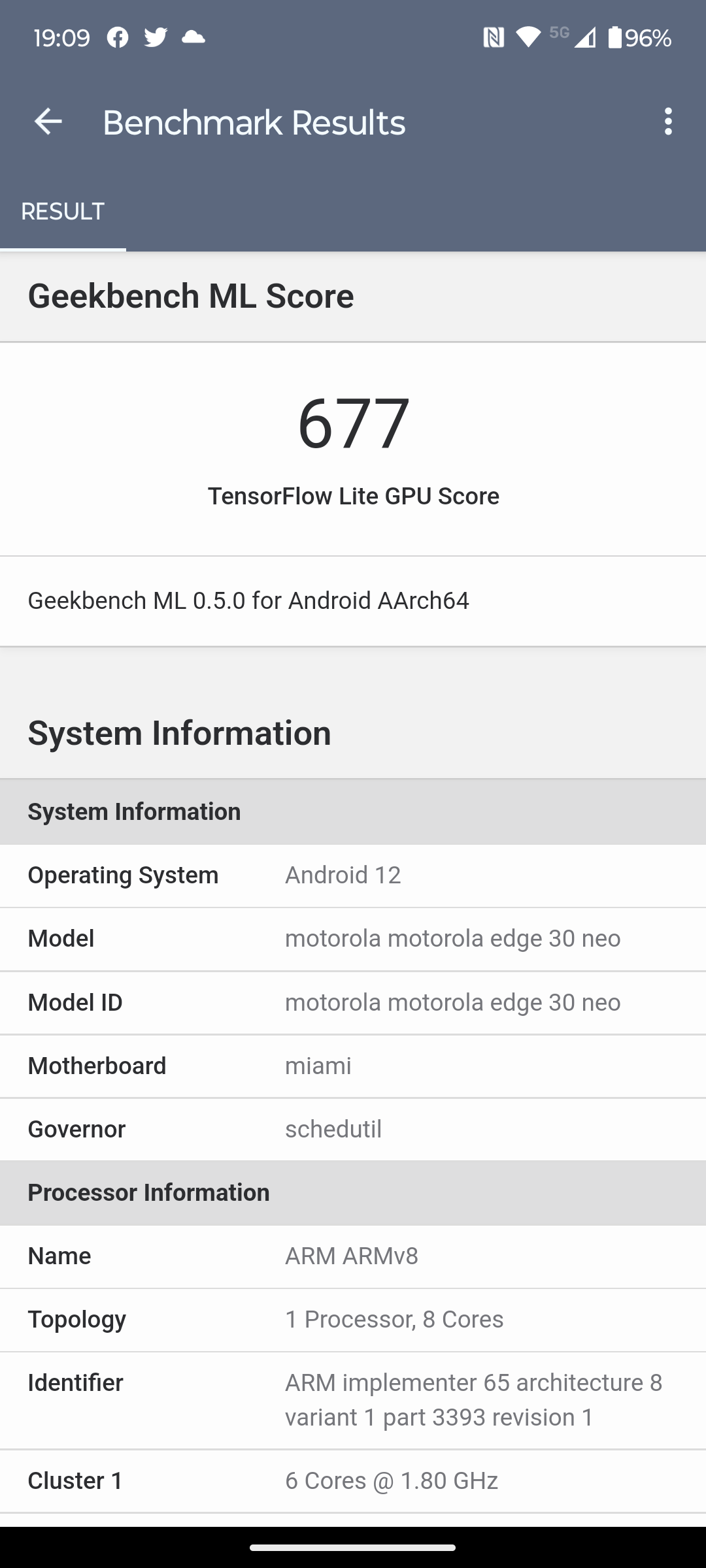Go back from Benchmark Results
Viewport: 706px width, 1568px height.
tap(48, 122)
